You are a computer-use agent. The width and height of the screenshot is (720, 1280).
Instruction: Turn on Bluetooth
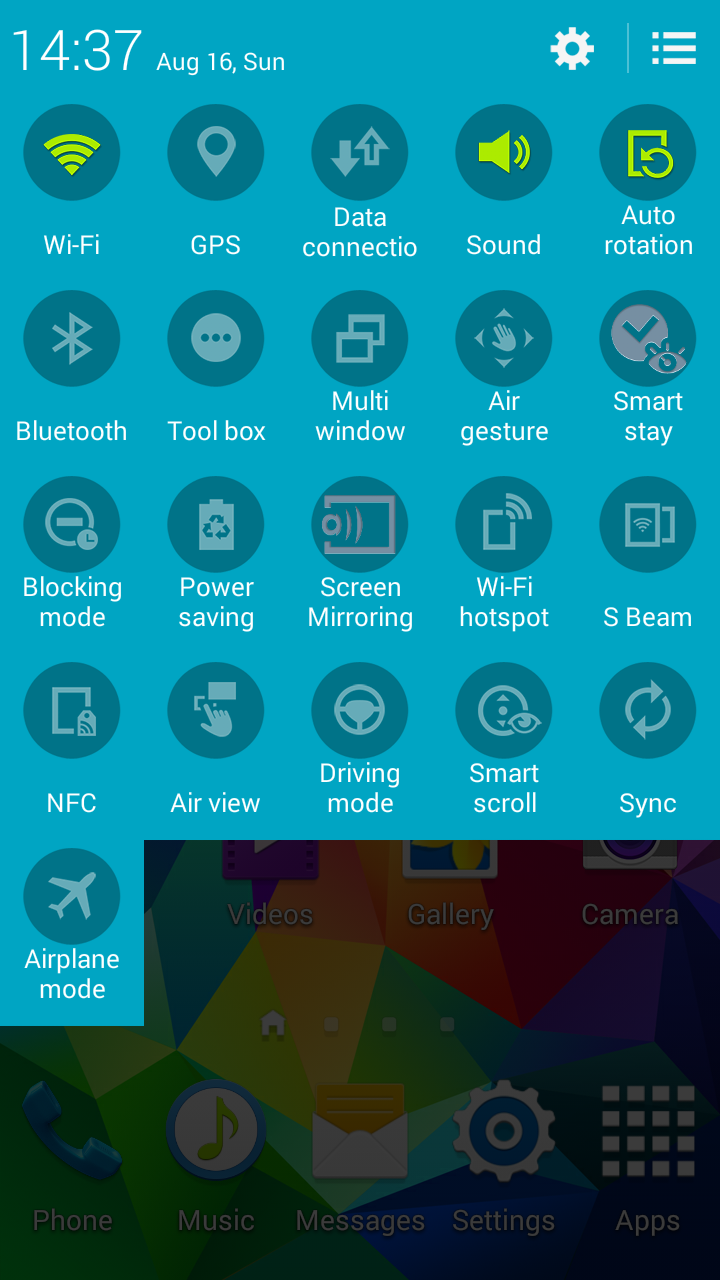(72, 339)
